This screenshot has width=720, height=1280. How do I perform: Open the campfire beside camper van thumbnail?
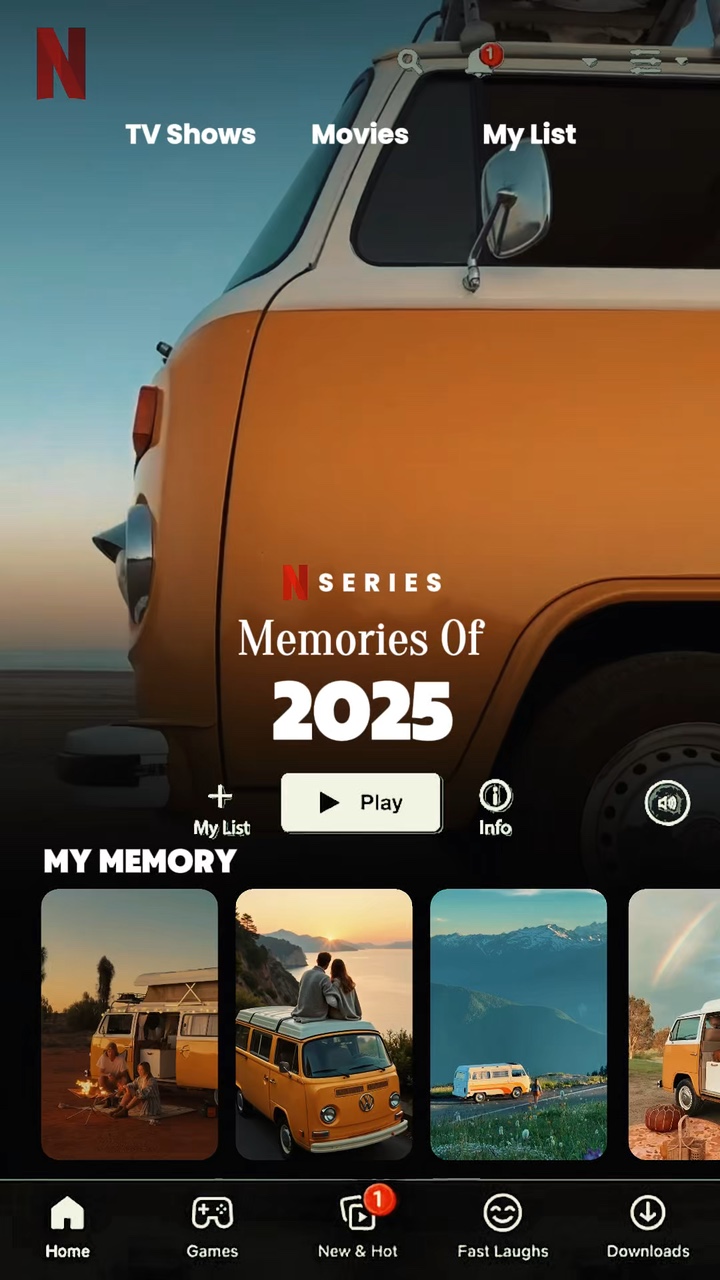[x=129, y=1024]
